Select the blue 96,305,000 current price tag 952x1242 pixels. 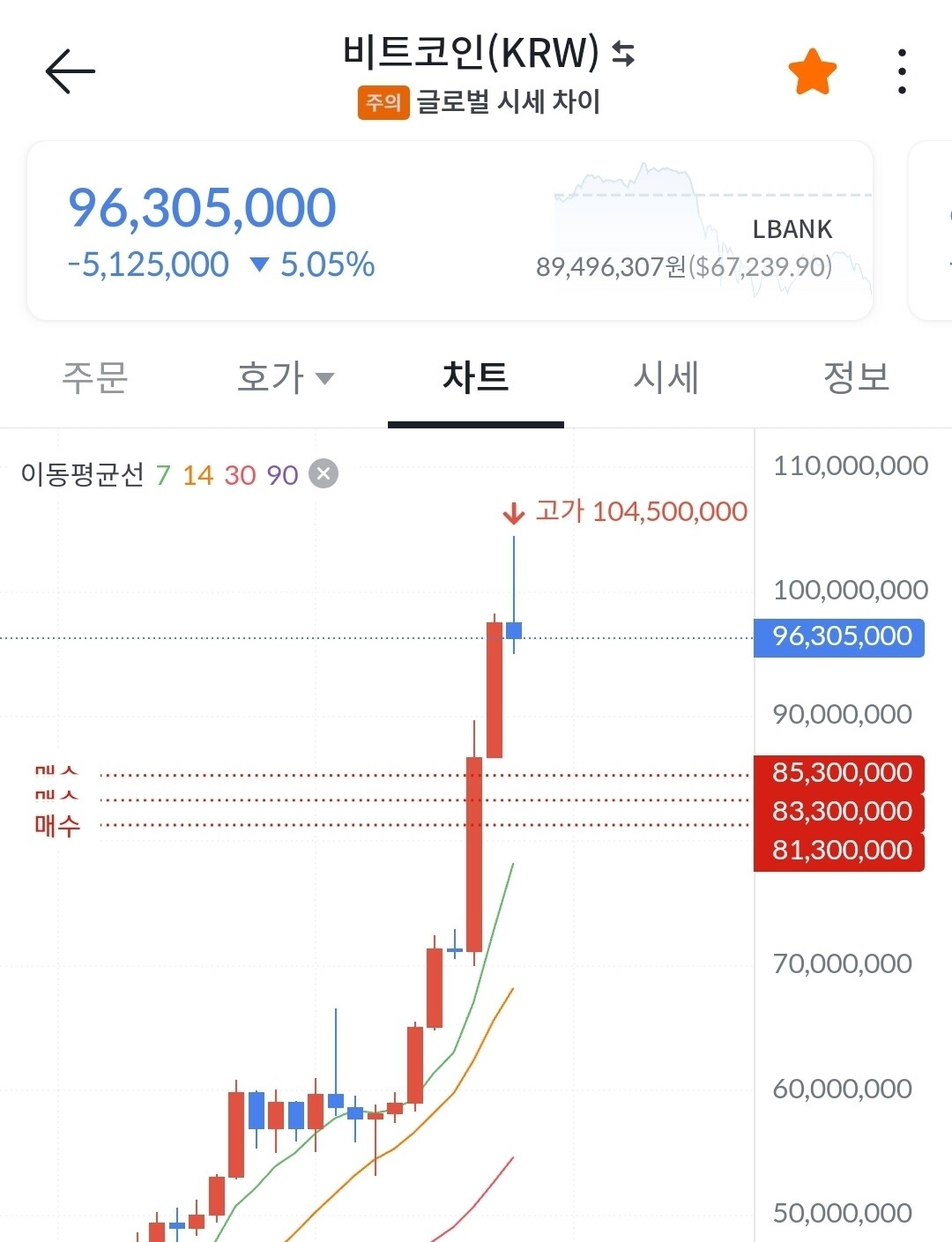[x=838, y=636]
